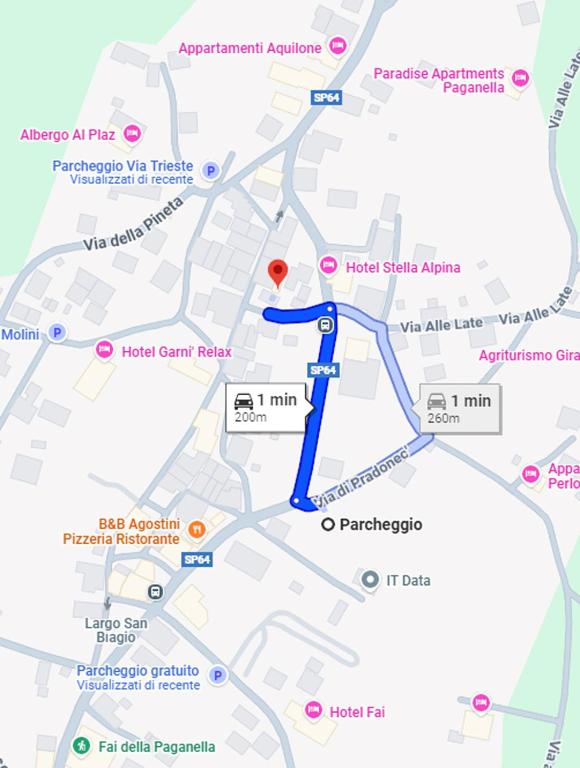The image size is (580, 768).
Task: Tap the bus stop icon near Largo San Biagio
Action: tap(155, 592)
